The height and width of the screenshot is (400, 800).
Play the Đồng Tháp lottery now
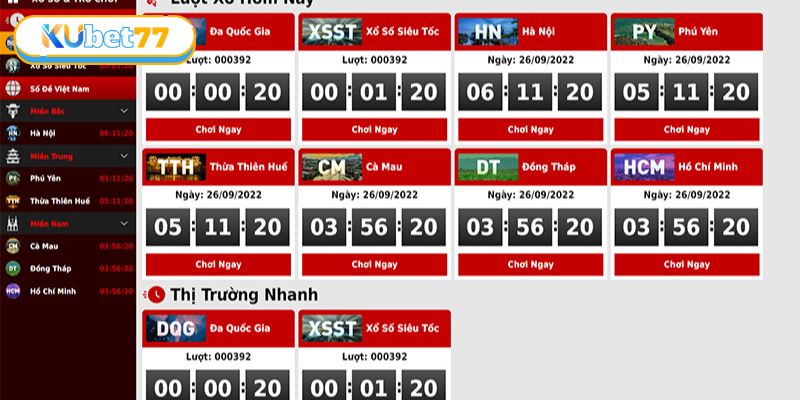pos(530,265)
